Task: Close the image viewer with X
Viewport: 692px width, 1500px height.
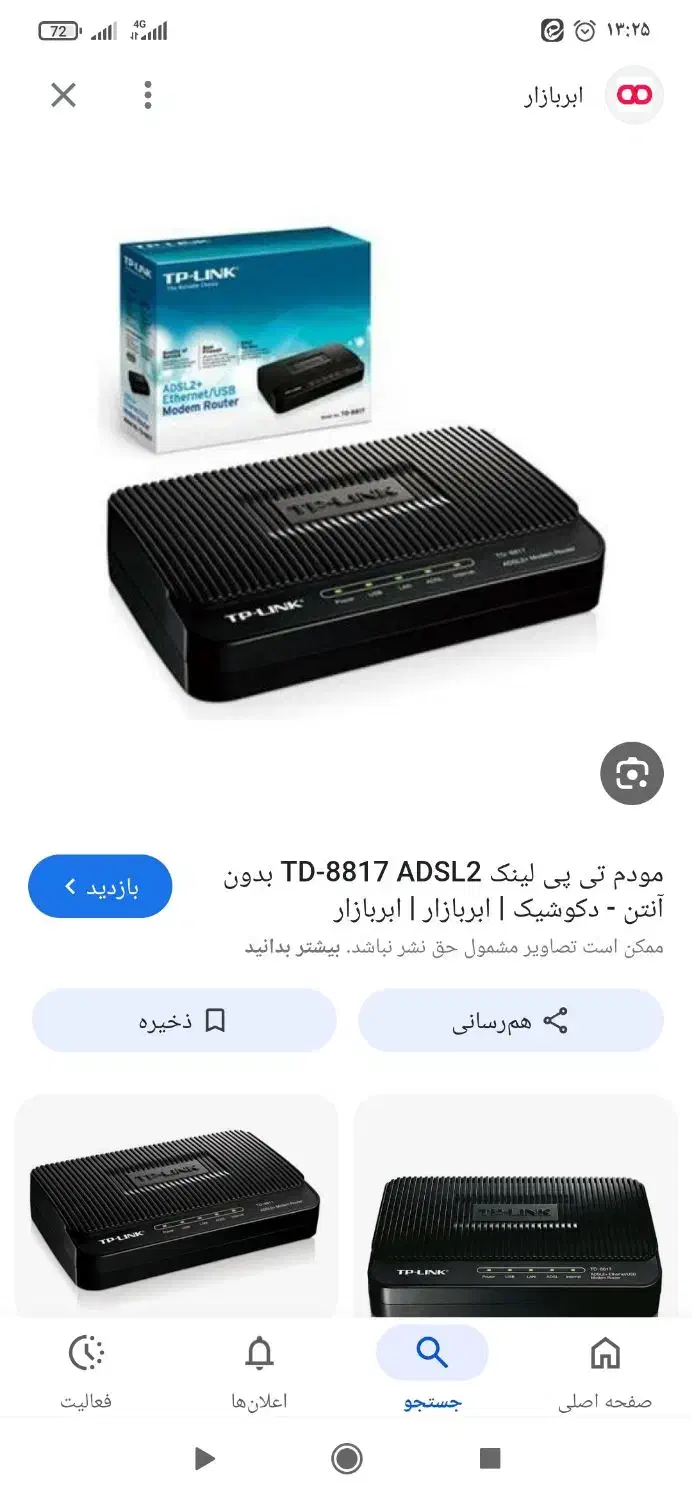Action: click(63, 95)
